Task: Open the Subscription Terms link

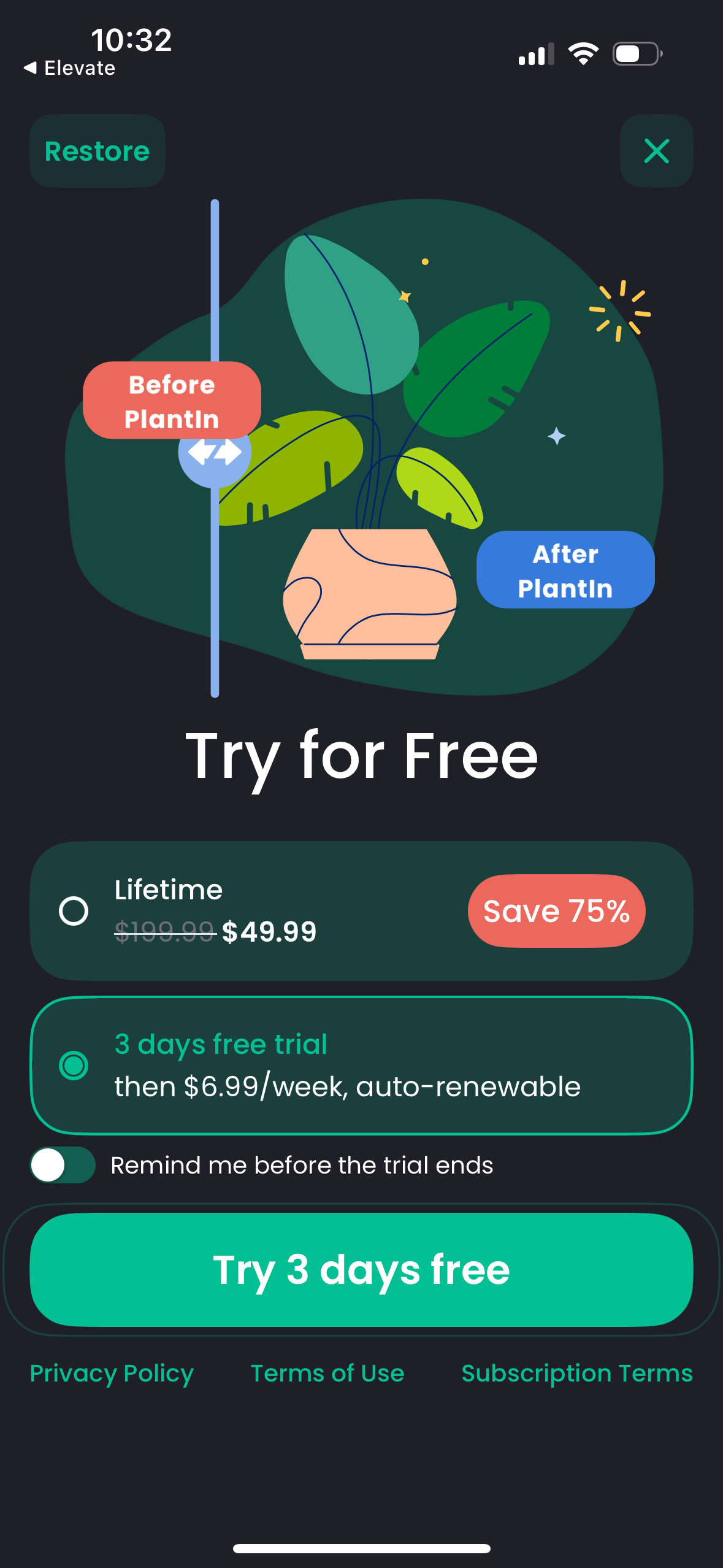Action: pyautogui.click(x=577, y=1374)
